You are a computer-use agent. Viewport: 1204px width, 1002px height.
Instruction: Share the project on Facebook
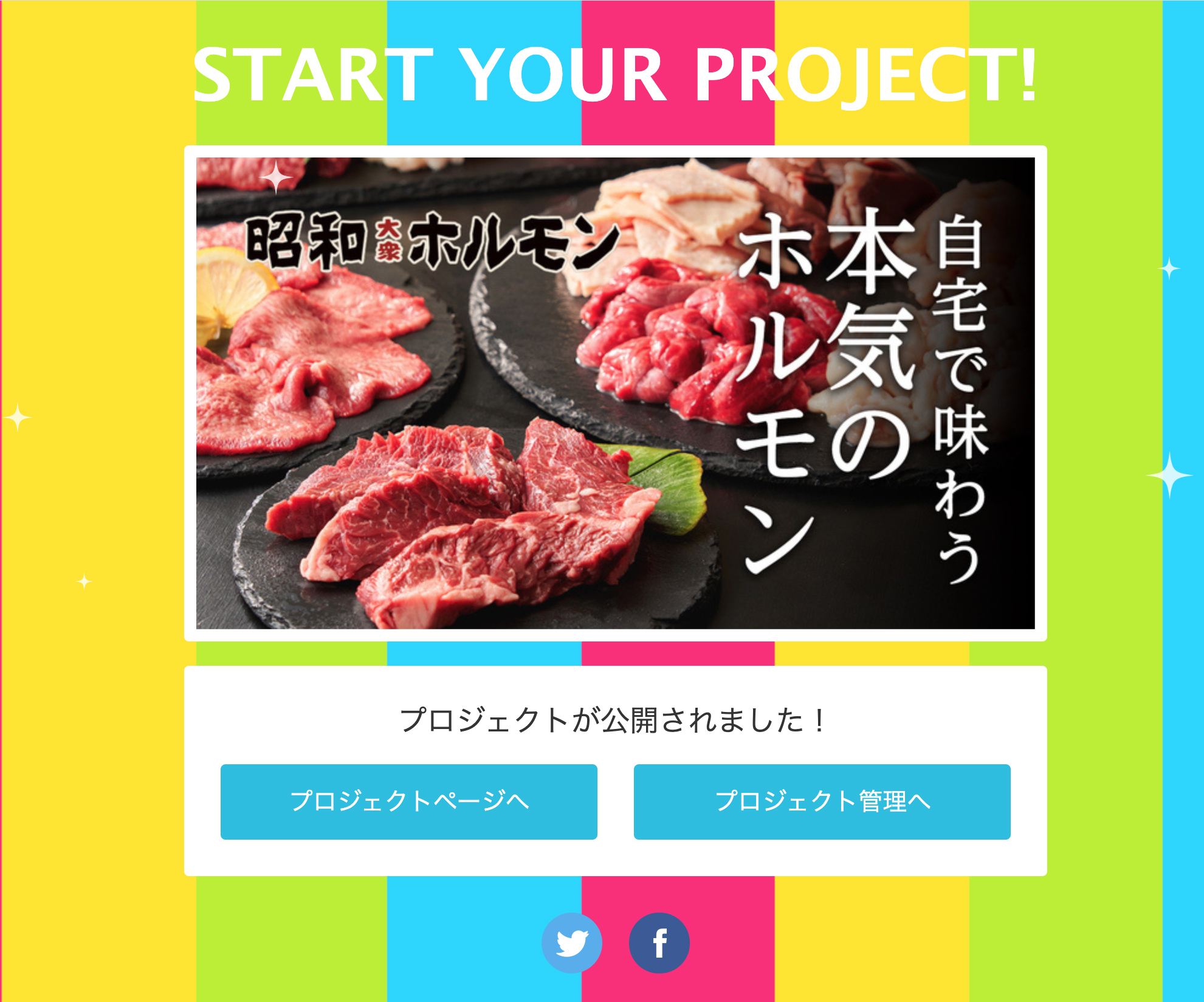659,942
